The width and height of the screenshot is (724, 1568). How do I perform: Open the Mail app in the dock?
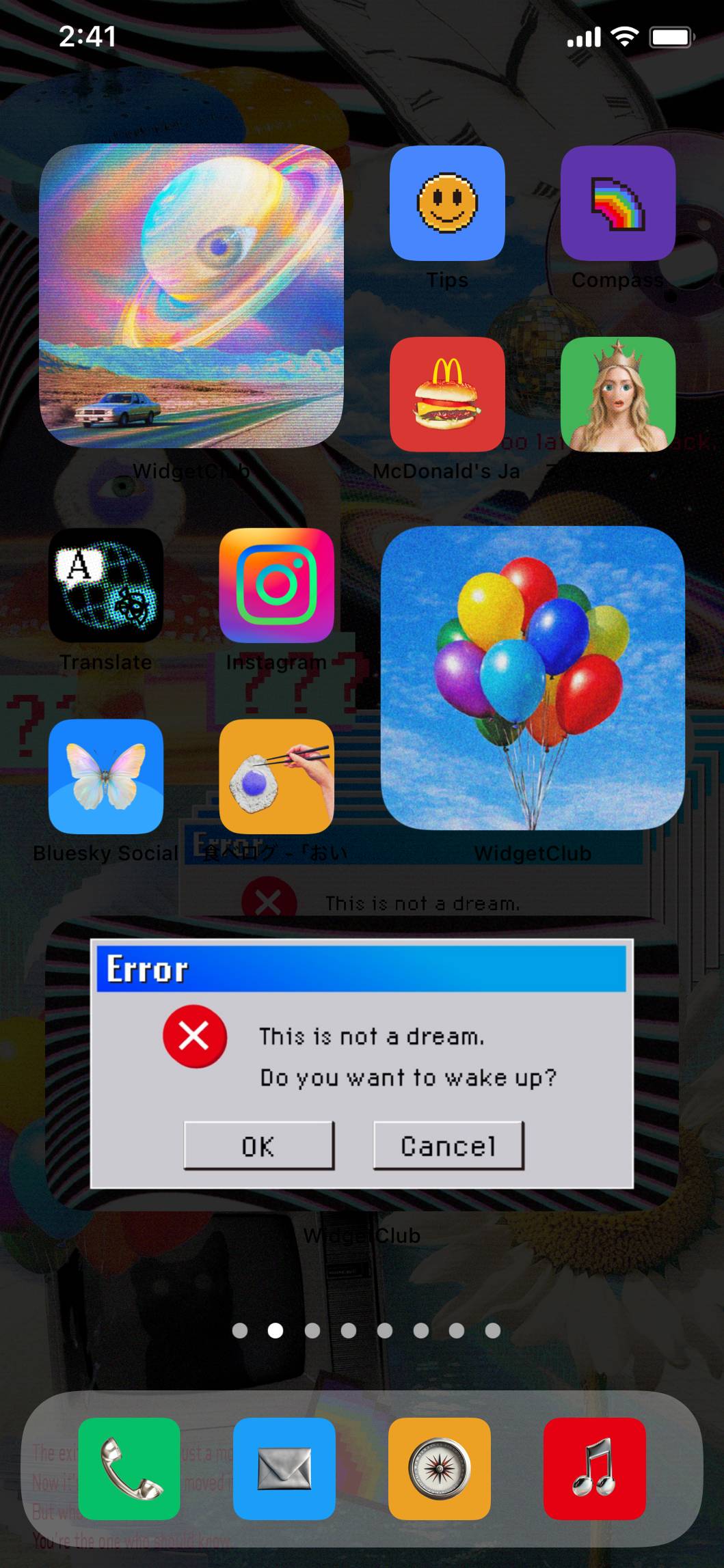point(284,1468)
